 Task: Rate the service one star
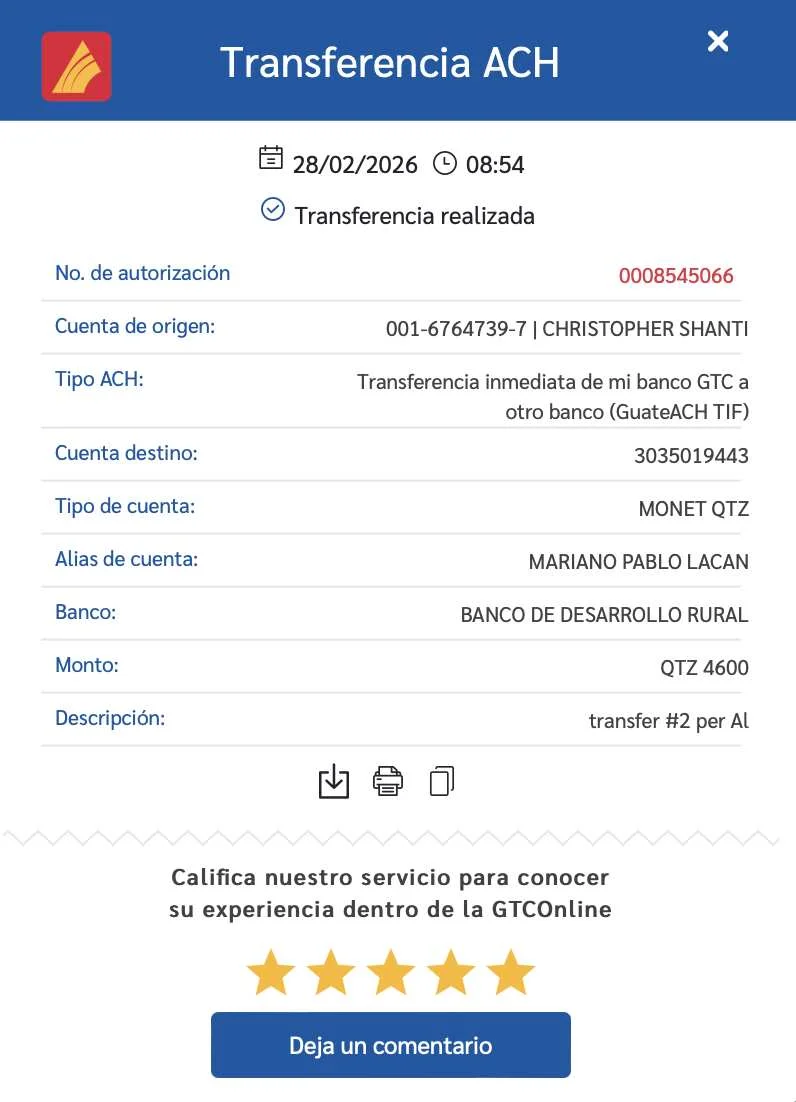[x=270, y=973]
